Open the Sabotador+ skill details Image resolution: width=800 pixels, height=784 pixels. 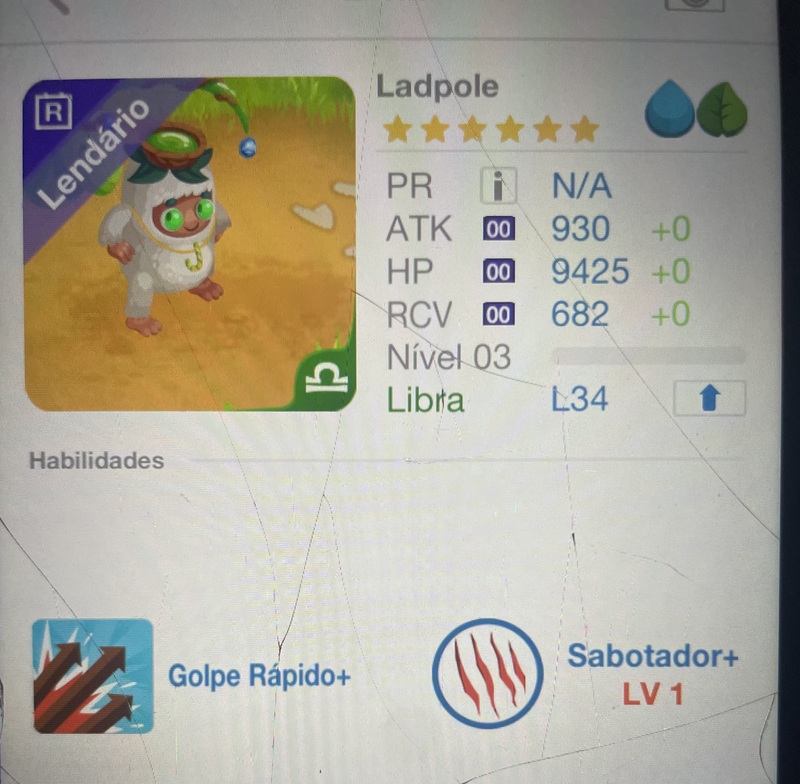[484, 674]
